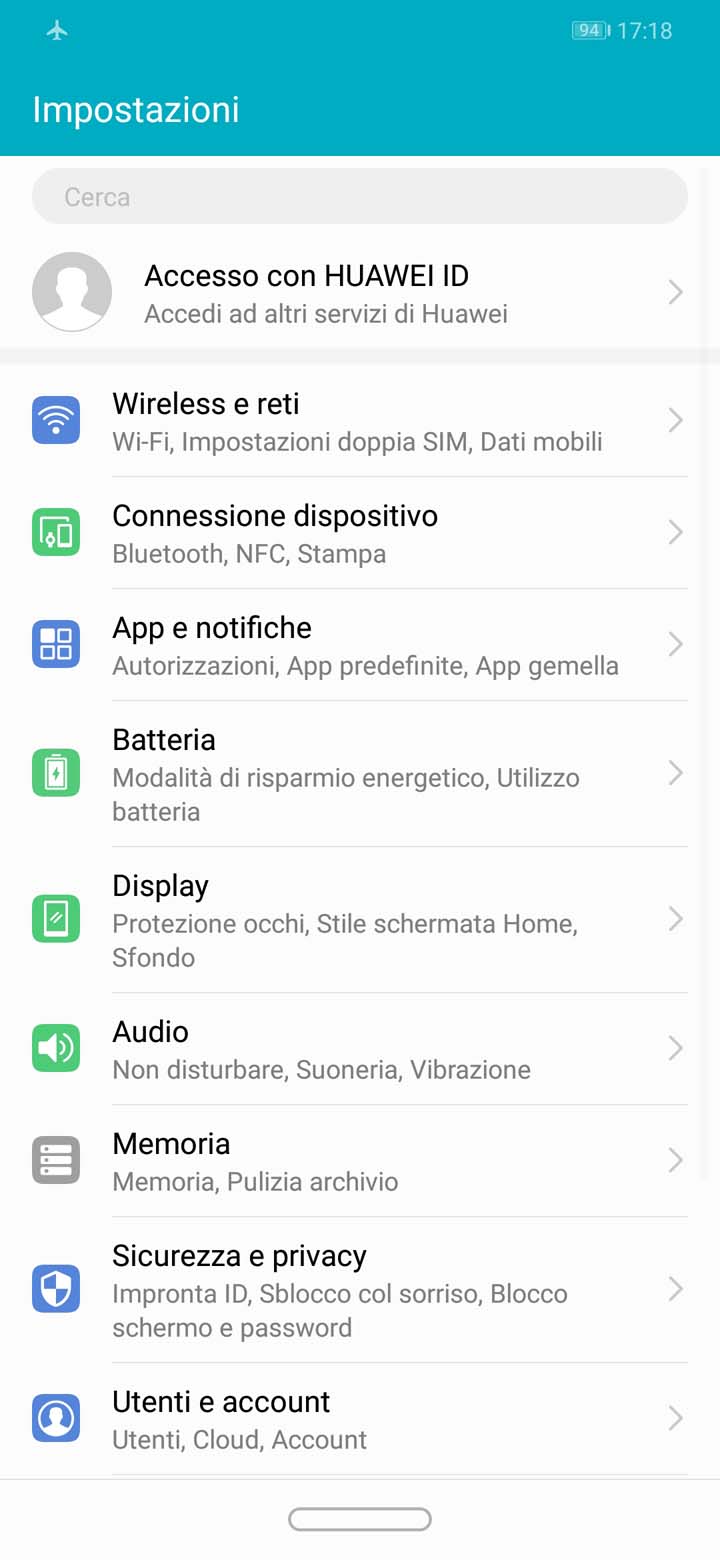Tap the home pill navigation button
This screenshot has width=720, height=1560.
[360, 1520]
